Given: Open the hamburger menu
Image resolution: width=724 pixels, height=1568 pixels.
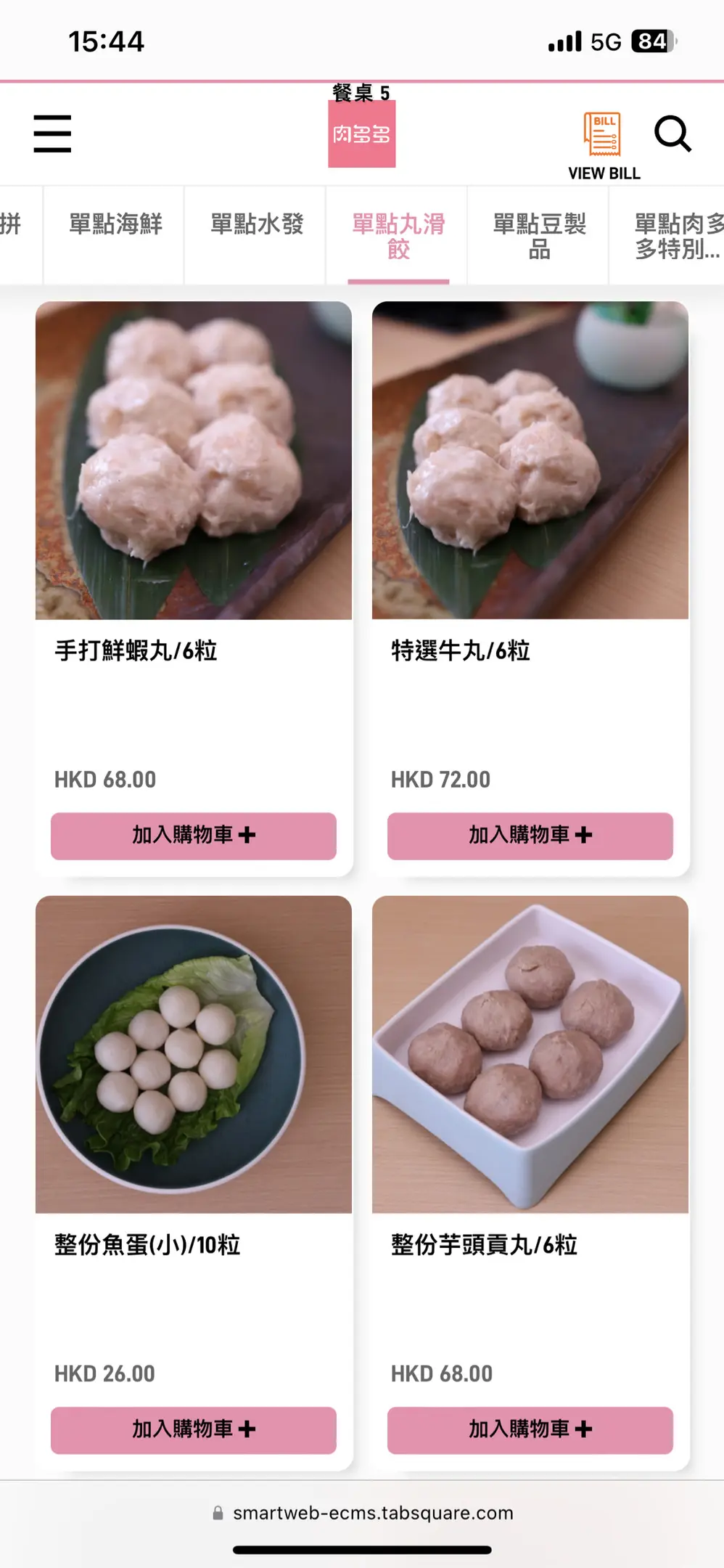Looking at the screenshot, I should 52,134.
